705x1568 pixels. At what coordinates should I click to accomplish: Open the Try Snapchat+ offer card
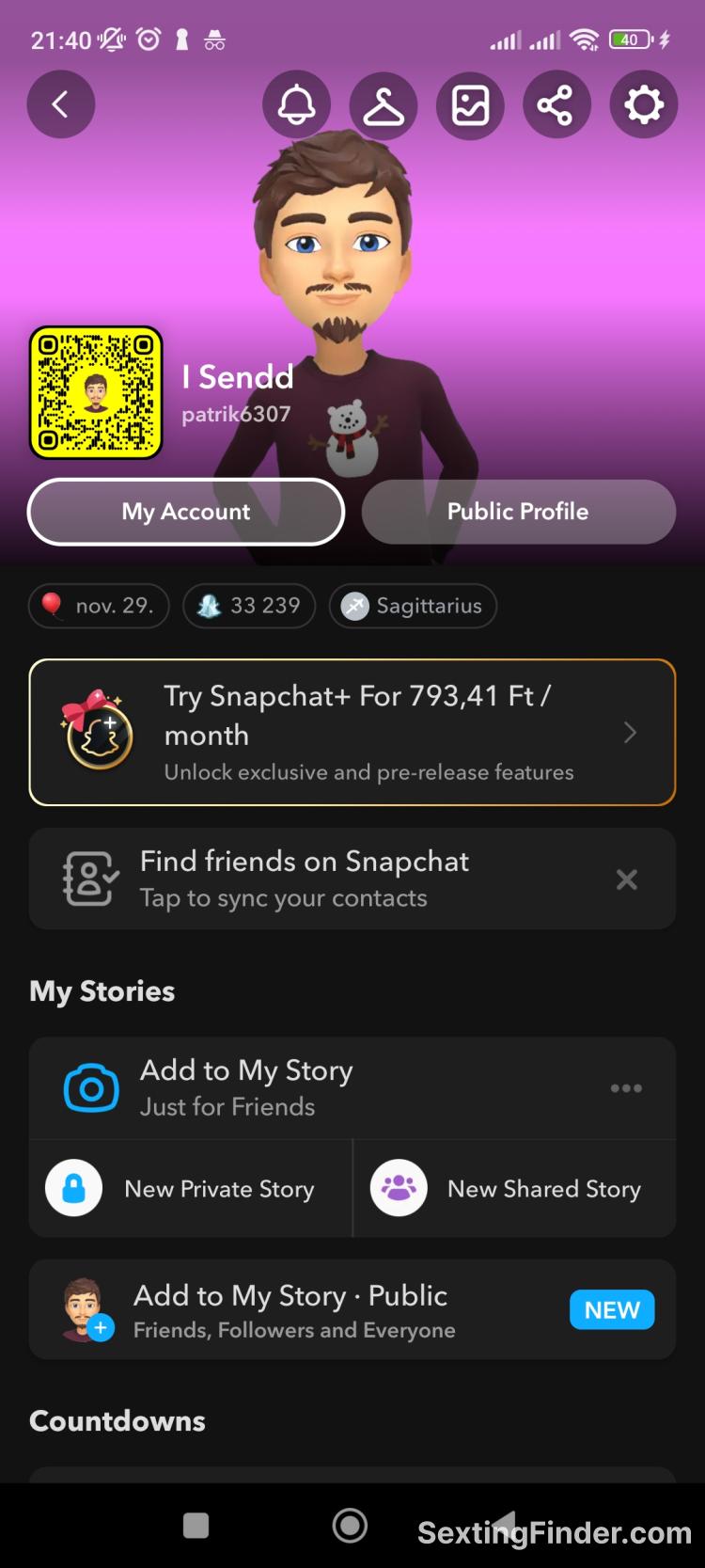(352, 733)
